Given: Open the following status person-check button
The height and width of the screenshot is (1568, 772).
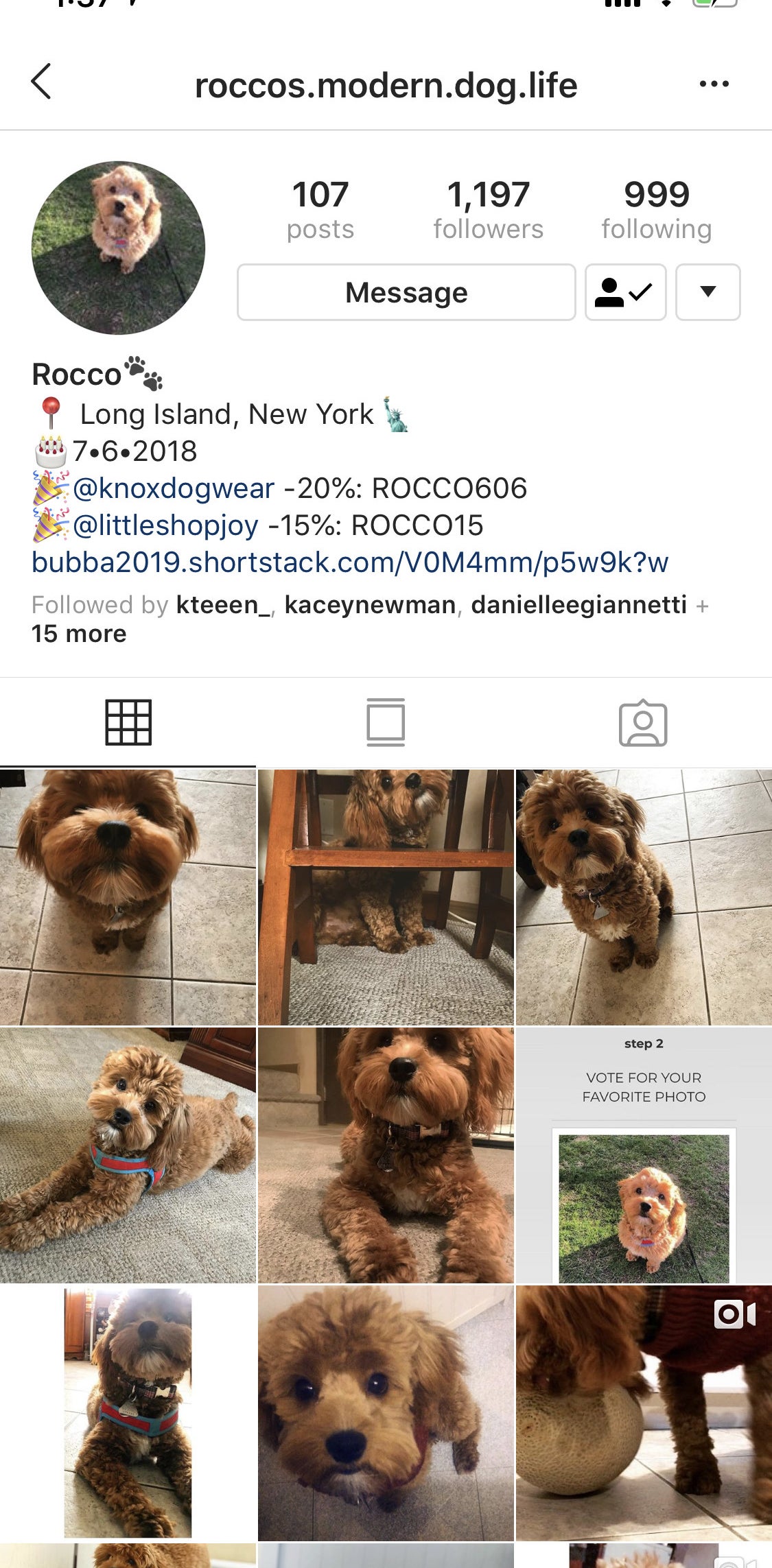Looking at the screenshot, I should [x=625, y=292].
